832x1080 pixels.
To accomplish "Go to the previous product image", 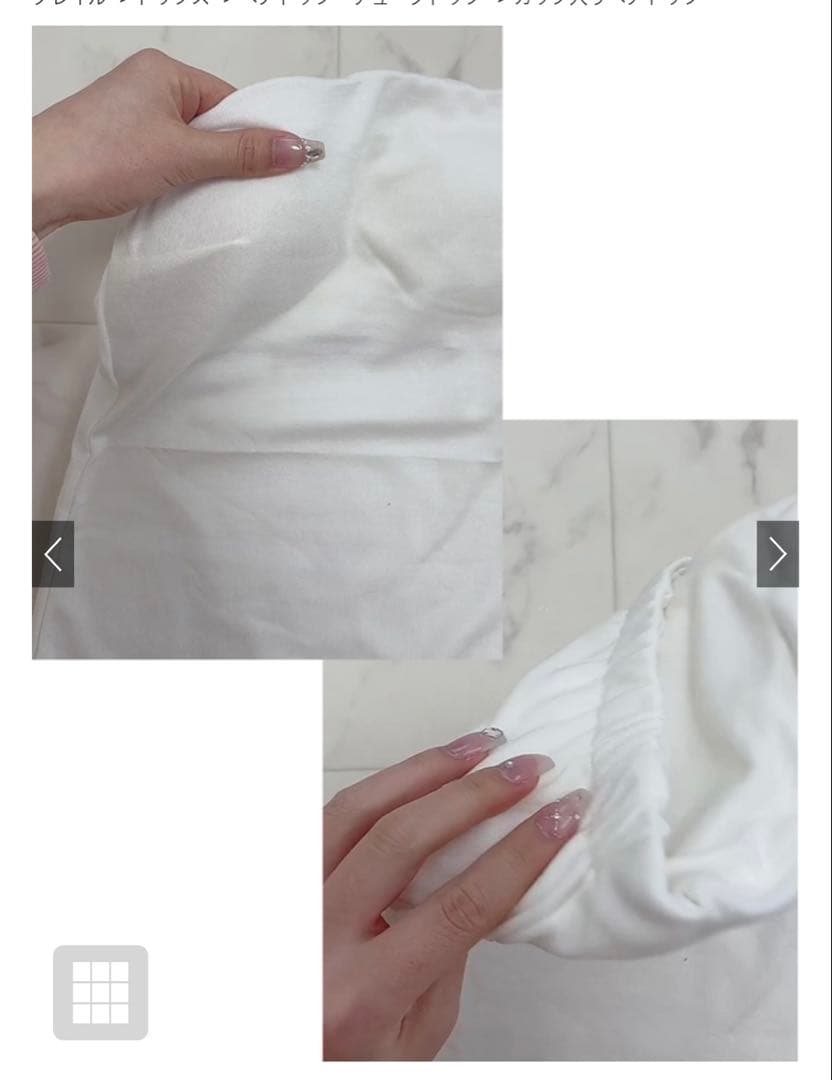I will [53, 554].
